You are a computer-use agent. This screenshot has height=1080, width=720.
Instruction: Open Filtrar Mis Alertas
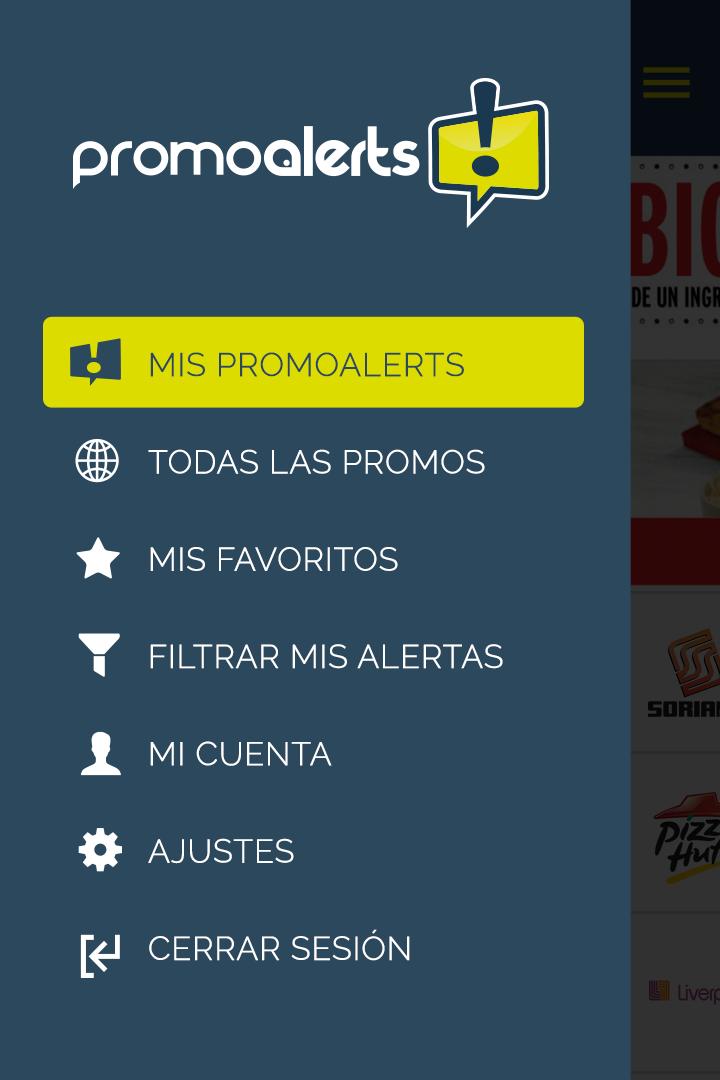tap(326, 655)
